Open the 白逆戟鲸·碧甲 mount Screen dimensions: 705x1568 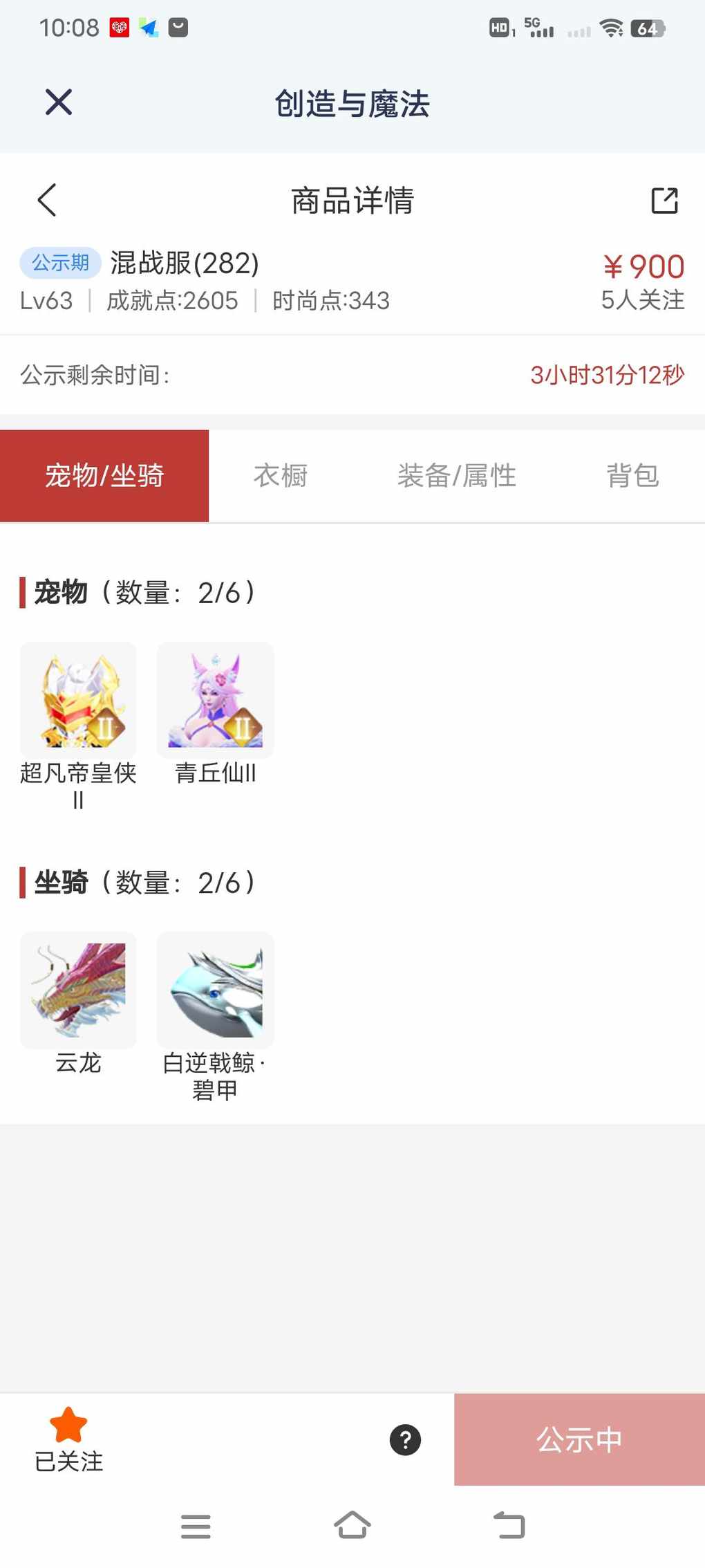click(215, 990)
